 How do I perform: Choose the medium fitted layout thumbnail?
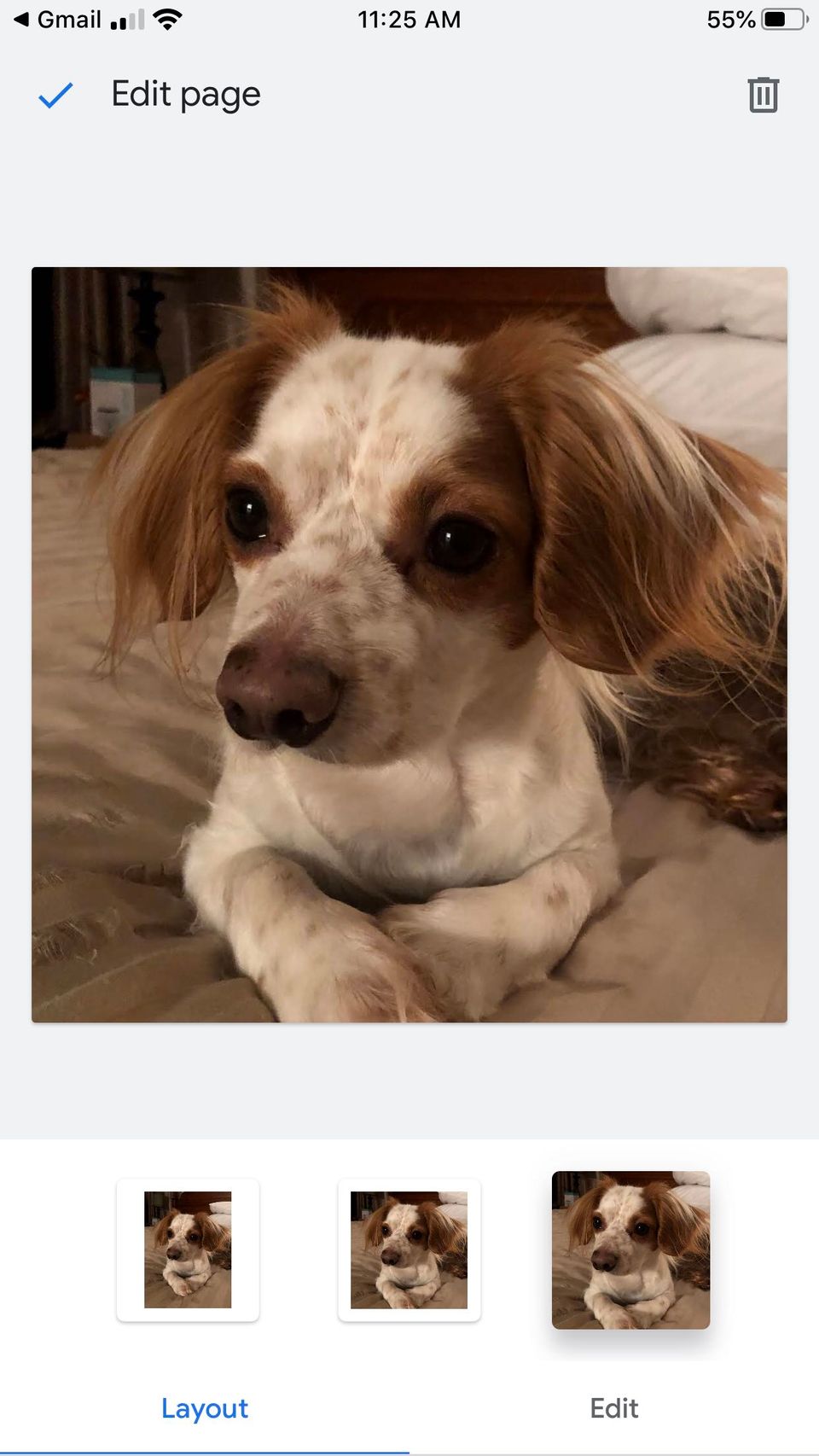(409, 1250)
